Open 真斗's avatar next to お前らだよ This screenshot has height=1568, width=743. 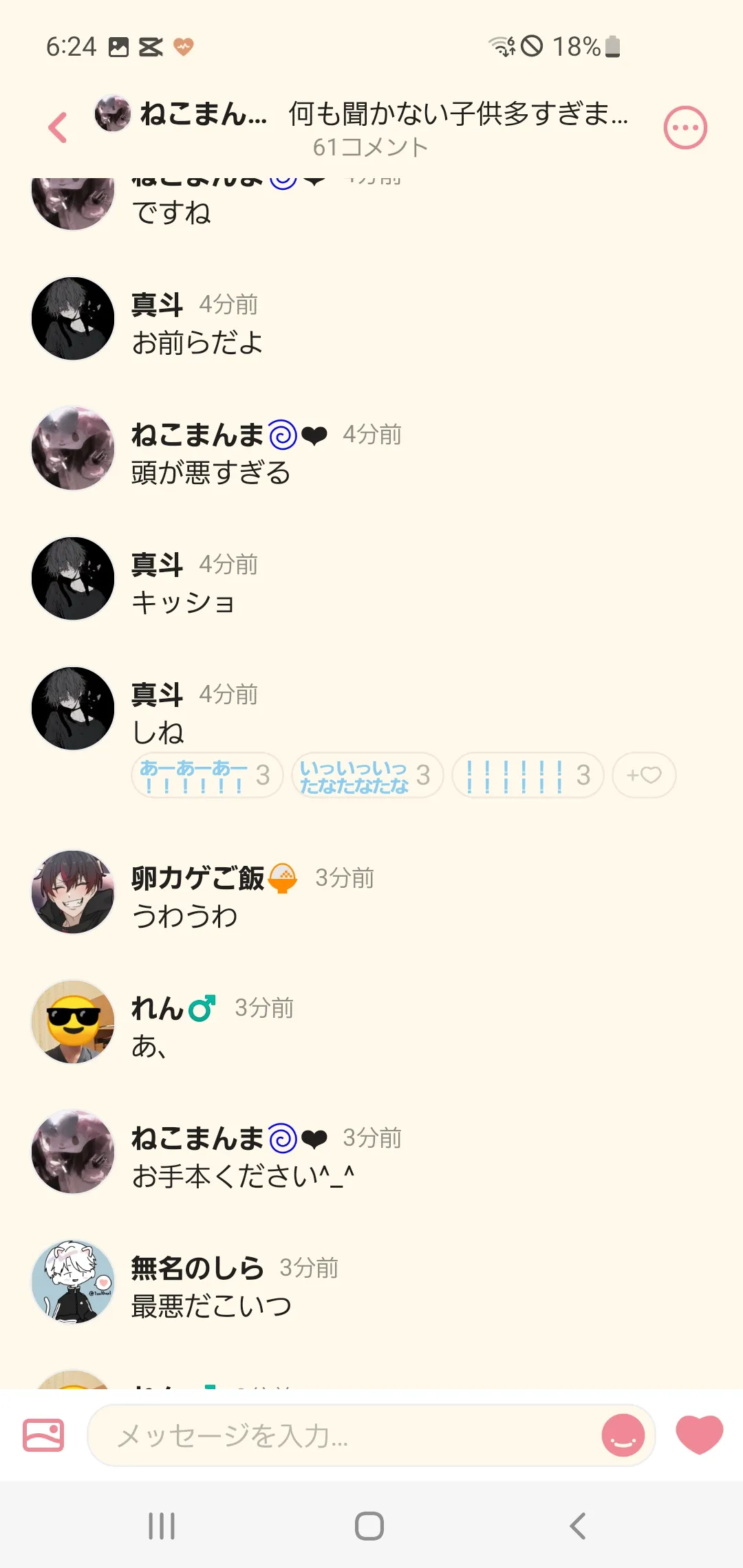click(x=73, y=318)
